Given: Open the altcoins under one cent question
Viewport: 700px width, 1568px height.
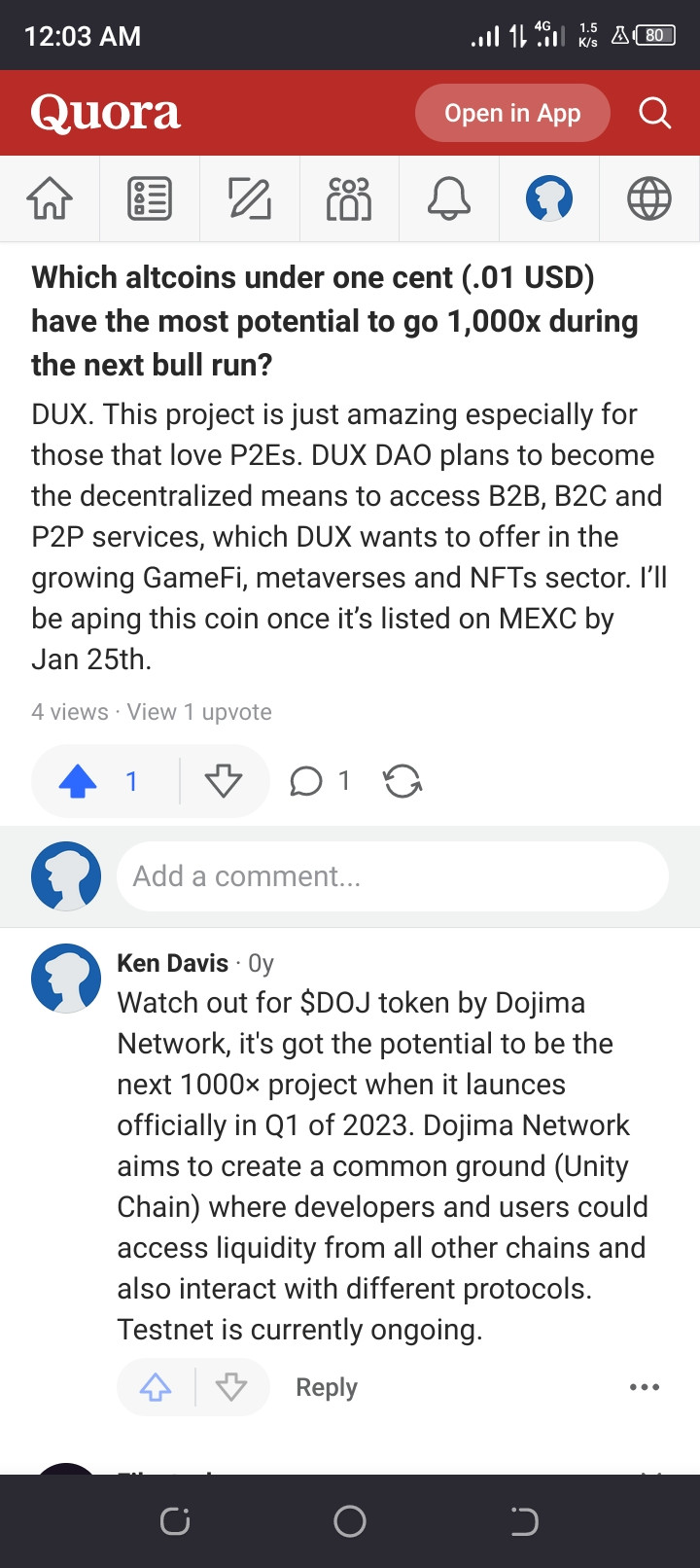Looking at the screenshot, I should click(334, 321).
